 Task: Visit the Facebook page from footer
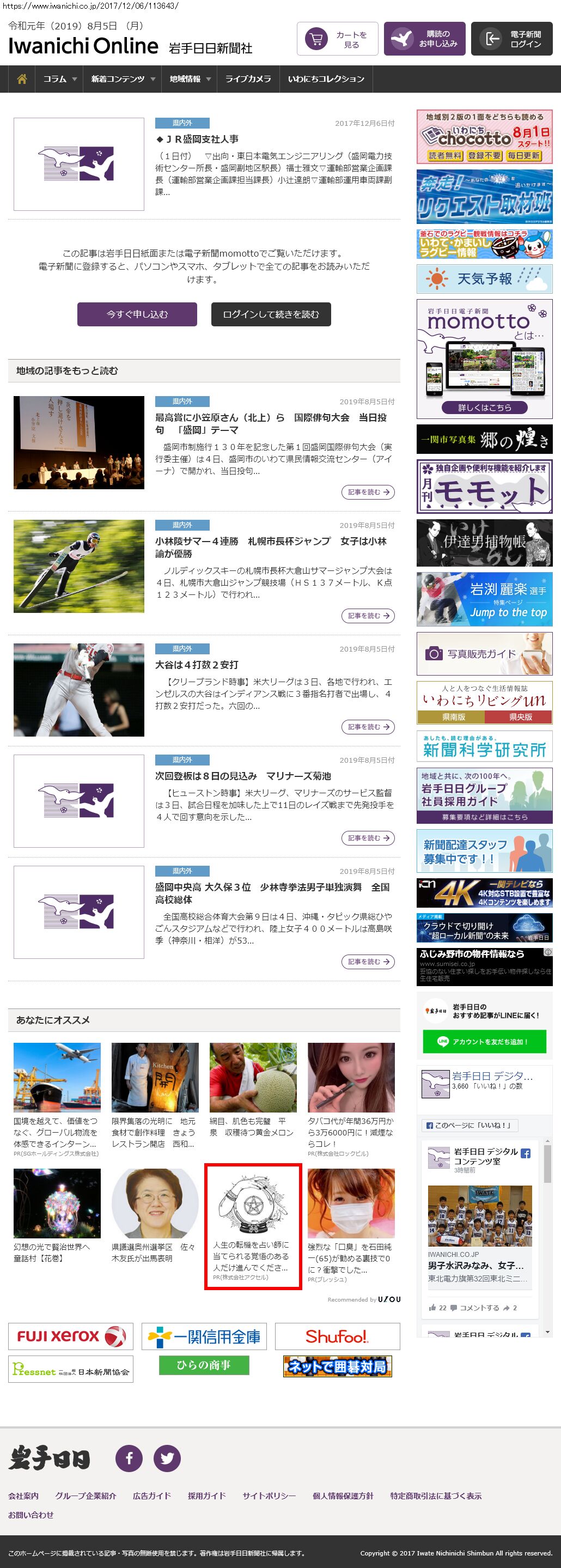point(129,1458)
